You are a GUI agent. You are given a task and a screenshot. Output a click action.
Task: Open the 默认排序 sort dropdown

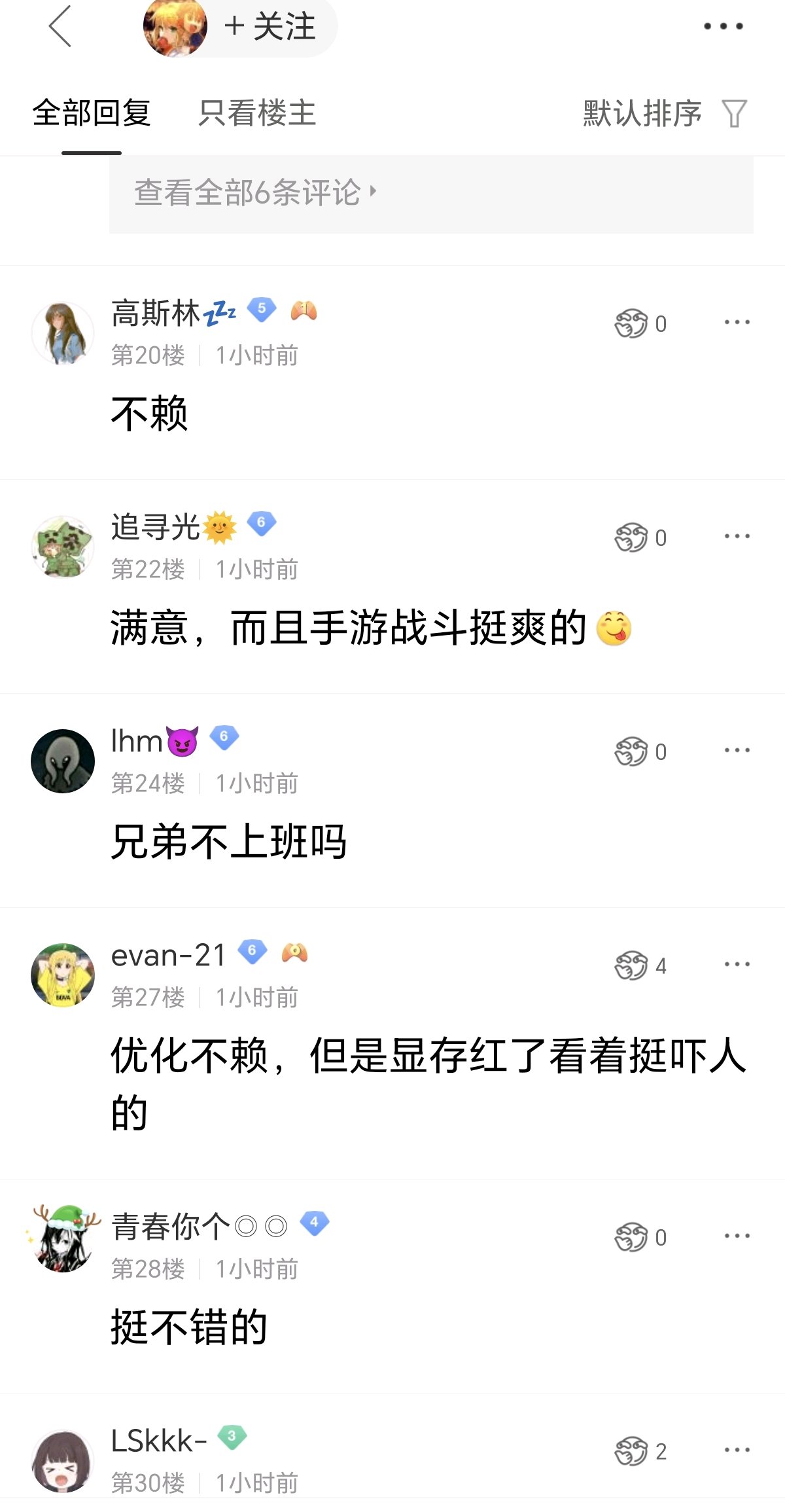click(664, 113)
